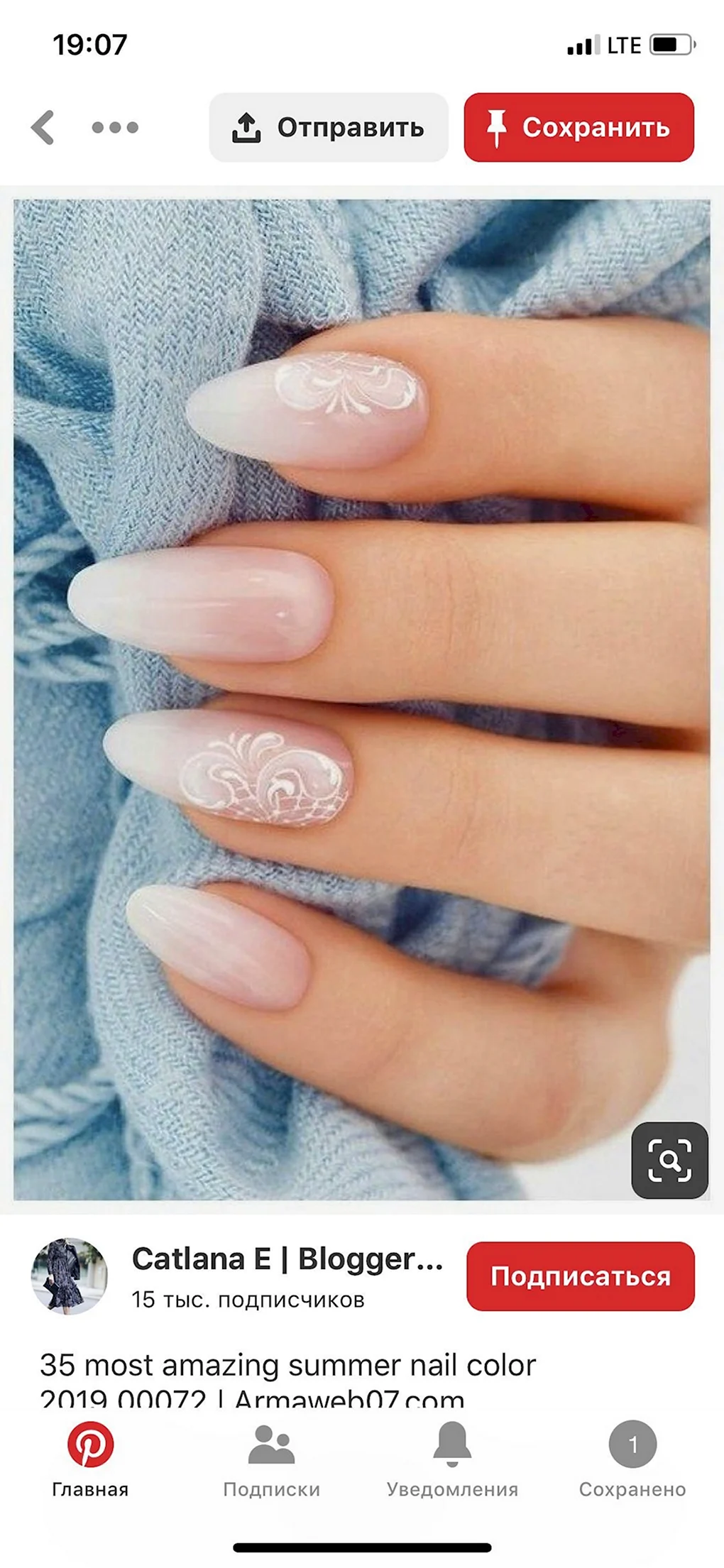The height and width of the screenshot is (1568, 724).
Task: Follow with the Подписаться button
Action: 580,1276
